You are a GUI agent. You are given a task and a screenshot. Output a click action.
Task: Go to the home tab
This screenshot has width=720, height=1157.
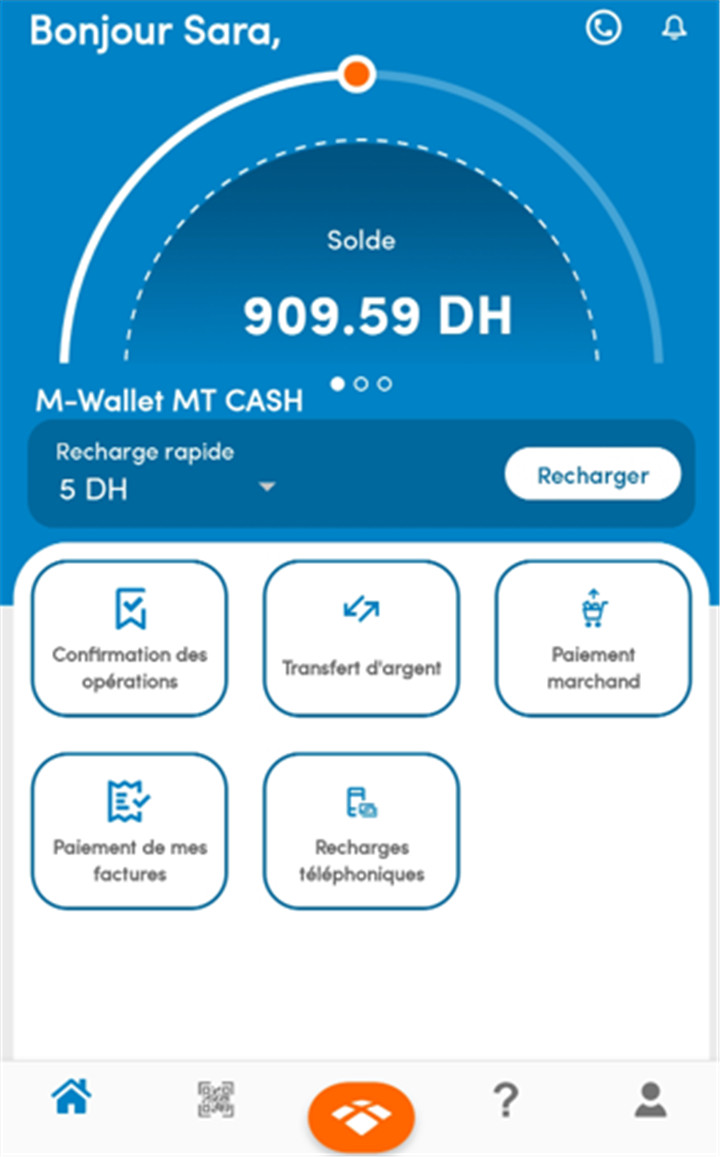(72, 1096)
